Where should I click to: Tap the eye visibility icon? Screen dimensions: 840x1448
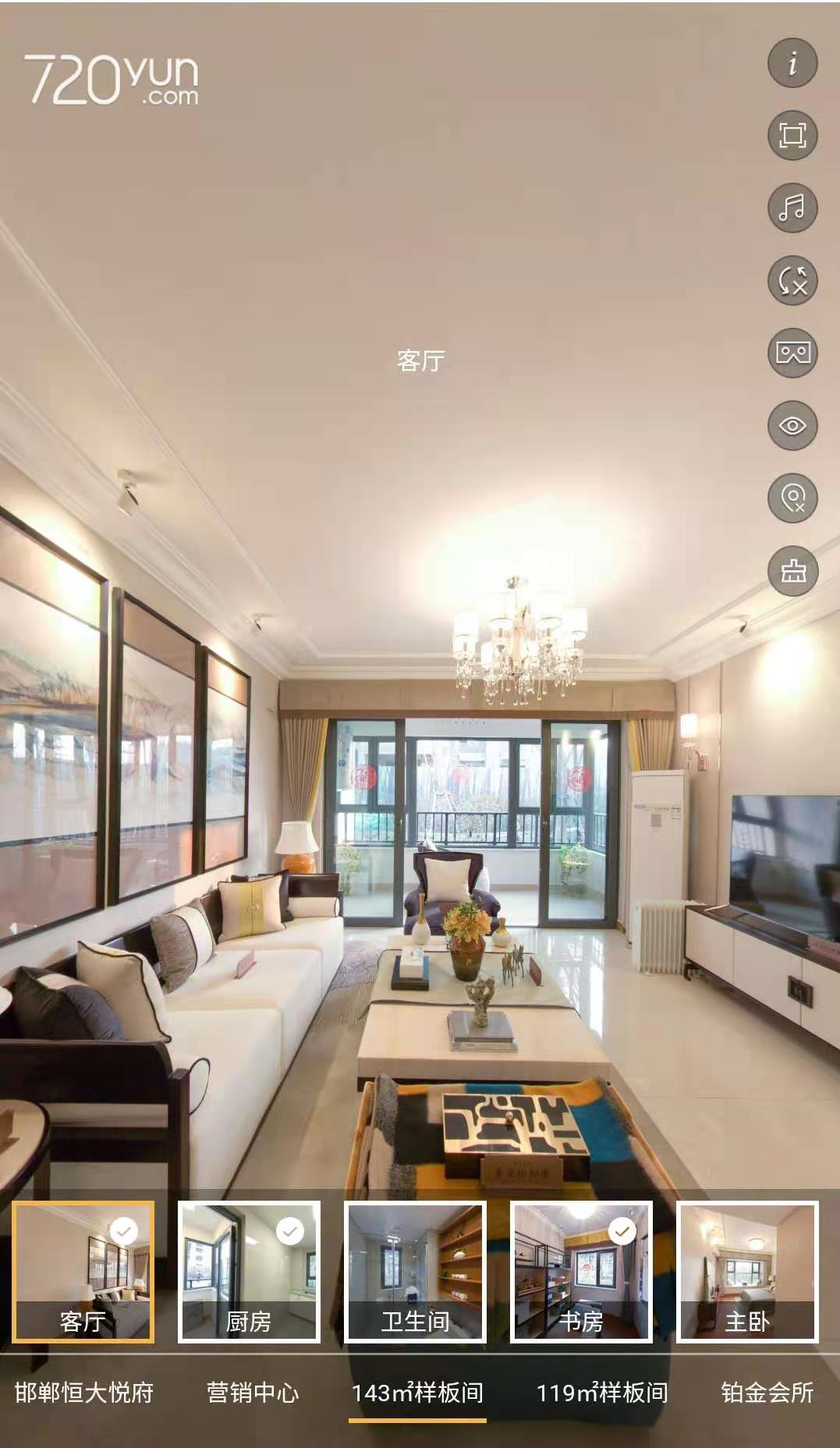tap(792, 425)
